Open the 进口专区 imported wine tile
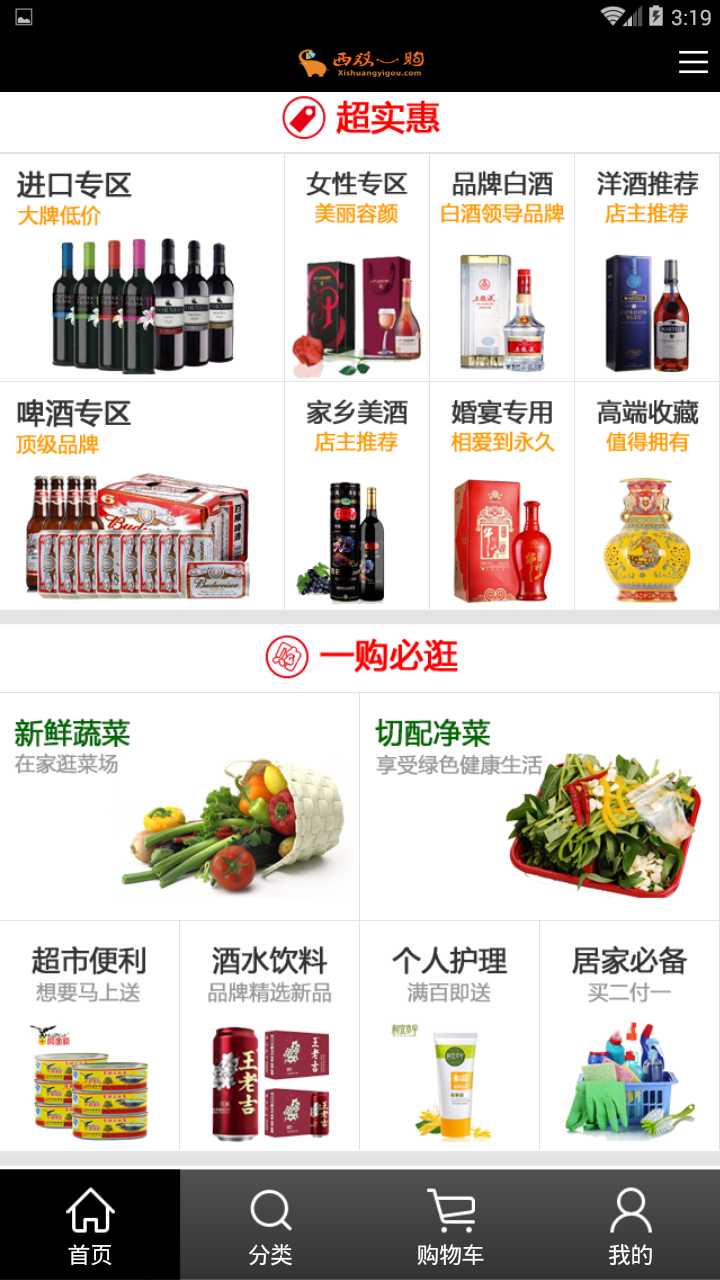The width and height of the screenshot is (720, 1280). (142, 268)
